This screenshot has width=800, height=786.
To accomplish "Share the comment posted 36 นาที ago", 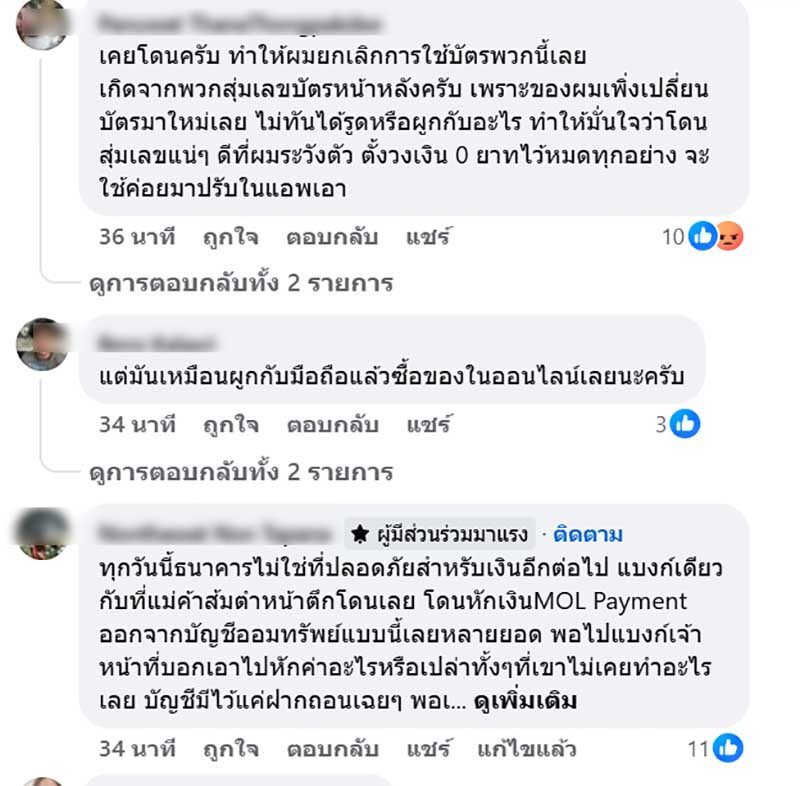I will [x=428, y=237].
